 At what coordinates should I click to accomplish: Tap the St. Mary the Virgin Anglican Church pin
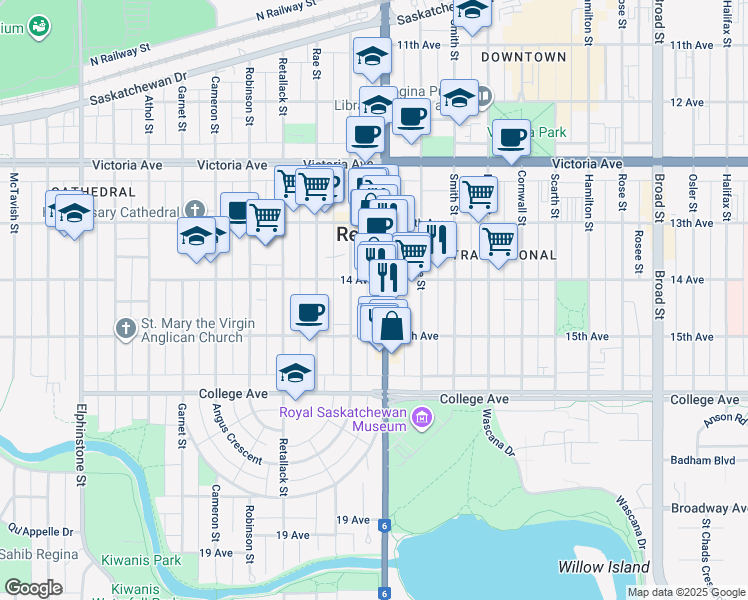pyautogui.click(x=125, y=330)
